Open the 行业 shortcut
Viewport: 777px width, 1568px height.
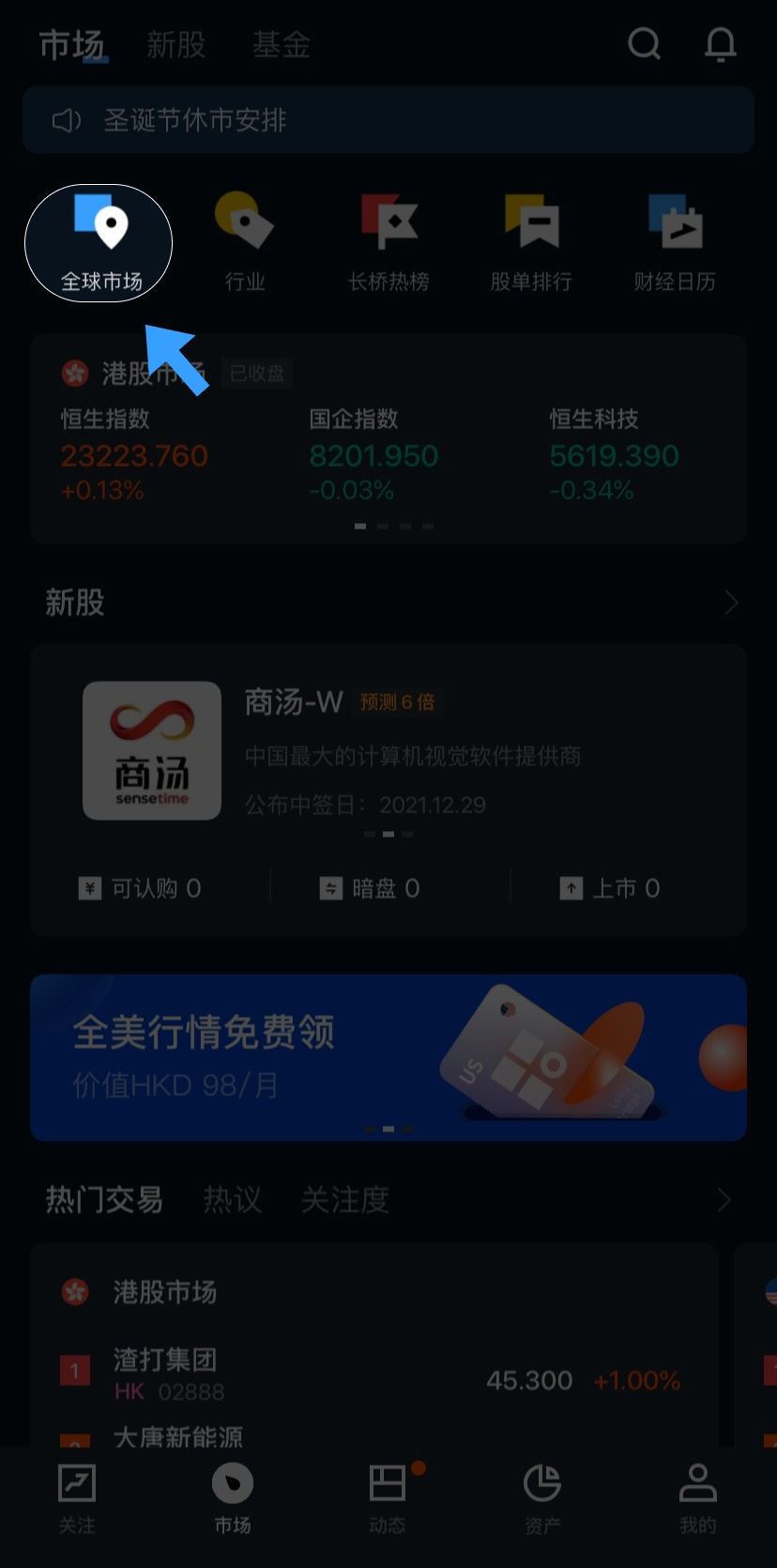point(244,243)
